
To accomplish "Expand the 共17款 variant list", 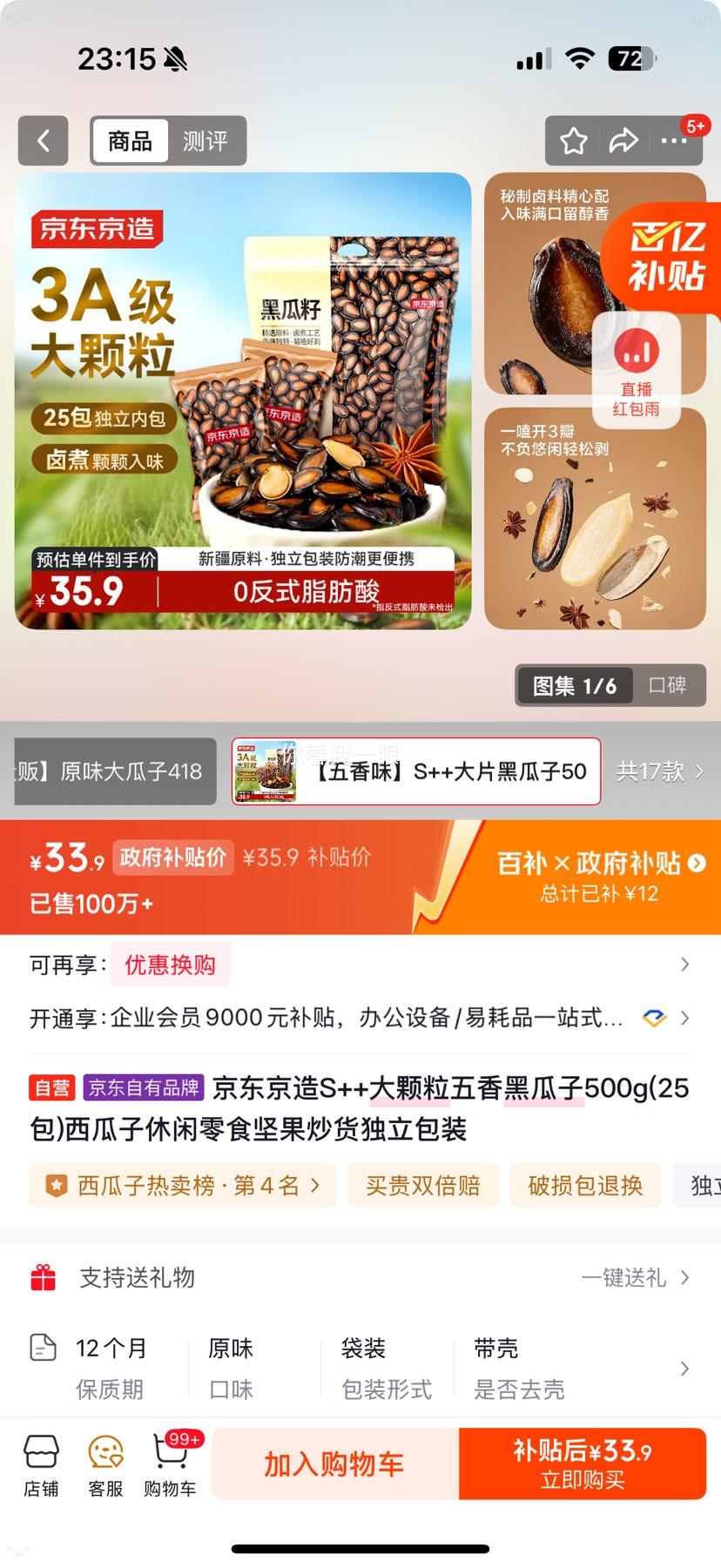I will tap(662, 771).
